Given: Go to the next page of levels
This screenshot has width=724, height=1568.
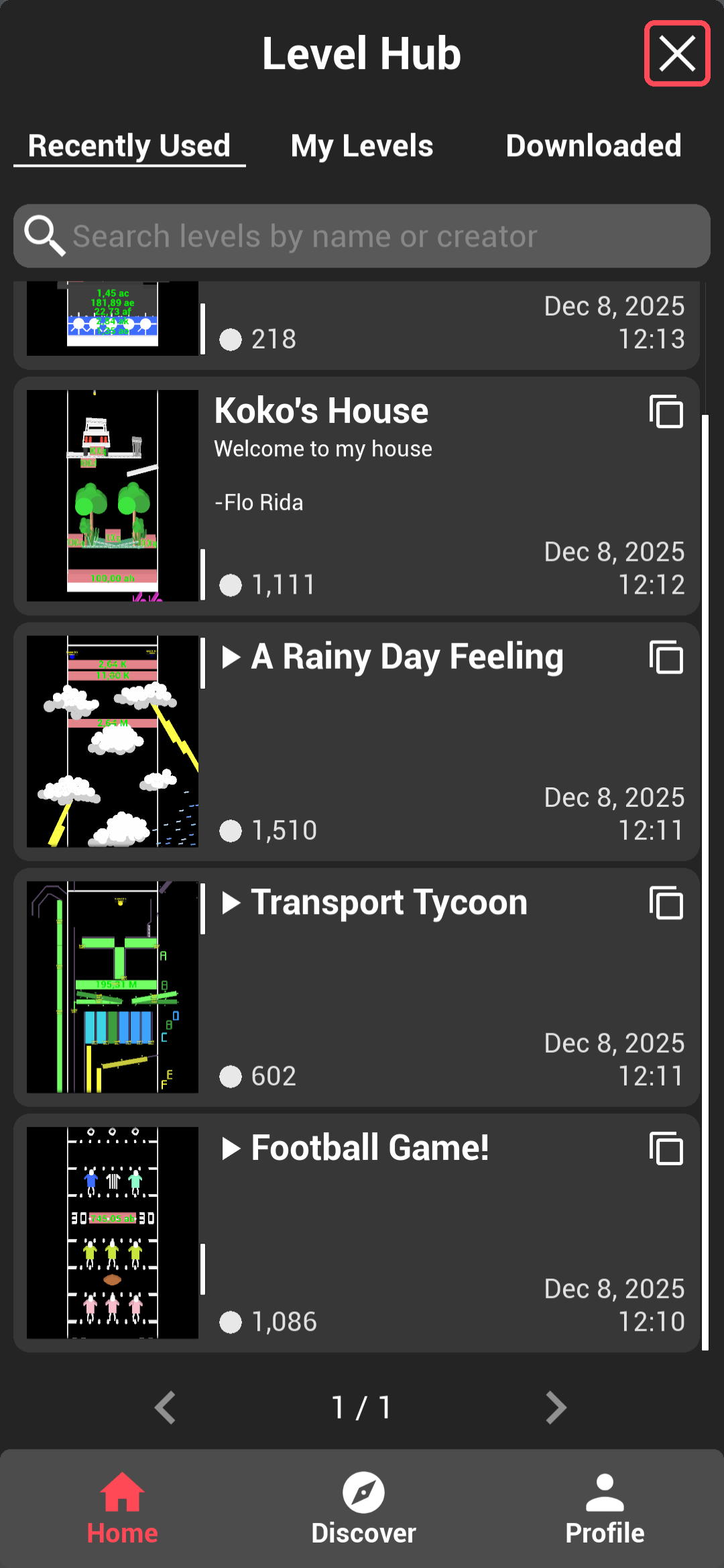Looking at the screenshot, I should [556, 1407].
